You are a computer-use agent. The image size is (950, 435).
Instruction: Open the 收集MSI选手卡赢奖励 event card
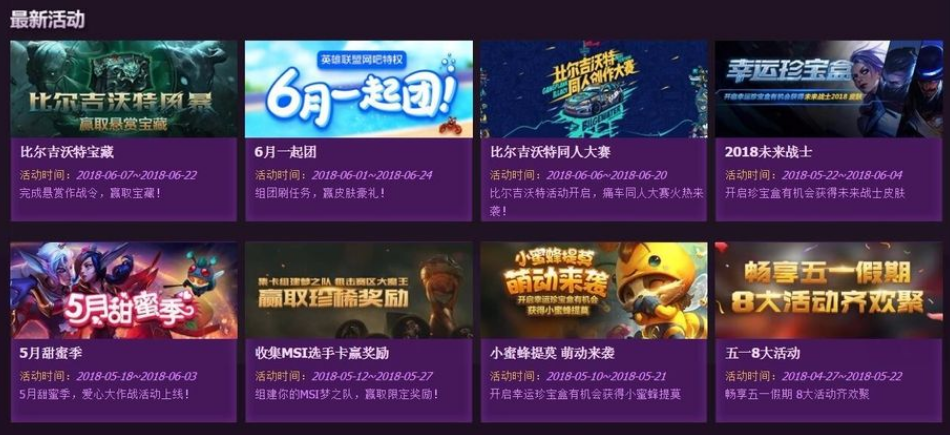(x=358, y=291)
